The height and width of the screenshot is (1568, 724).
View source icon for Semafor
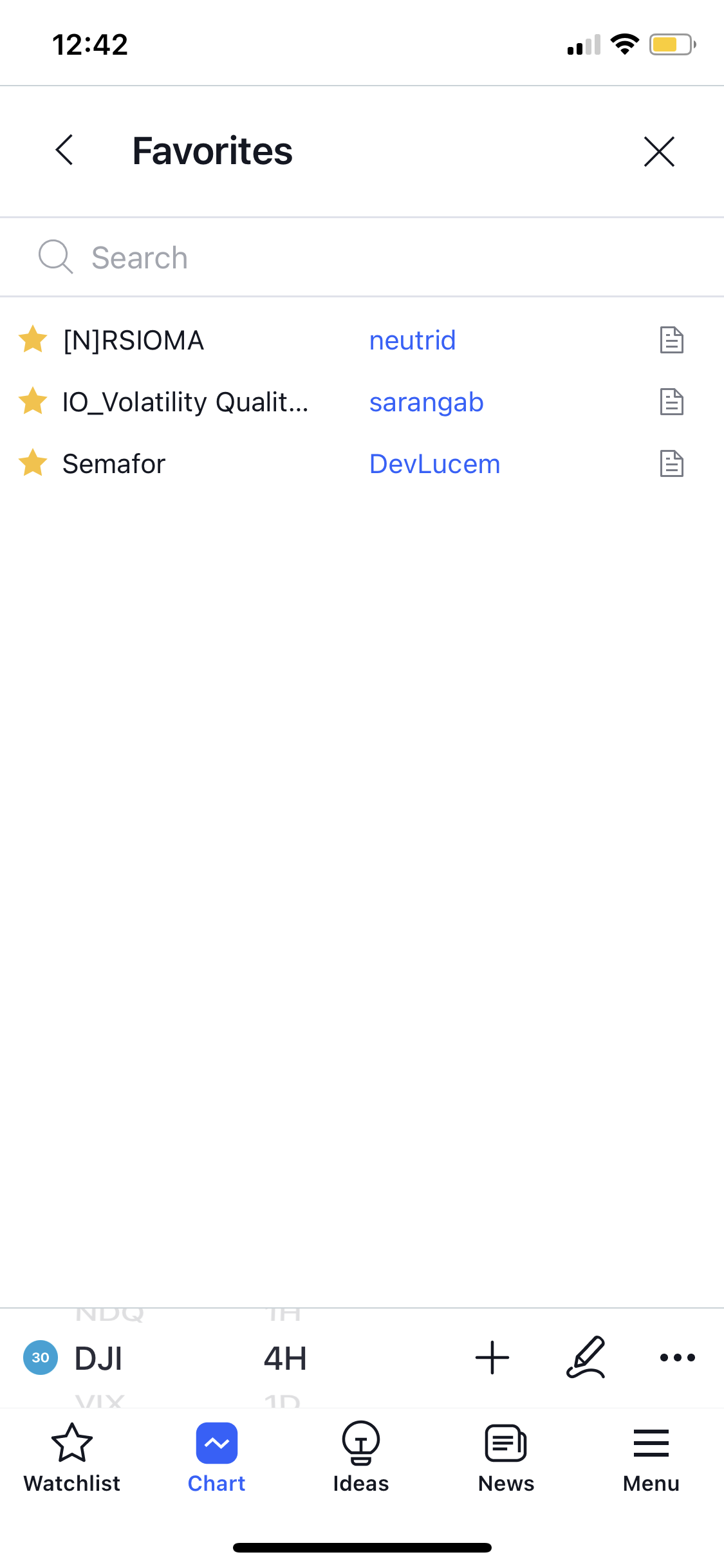[x=671, y=463]
